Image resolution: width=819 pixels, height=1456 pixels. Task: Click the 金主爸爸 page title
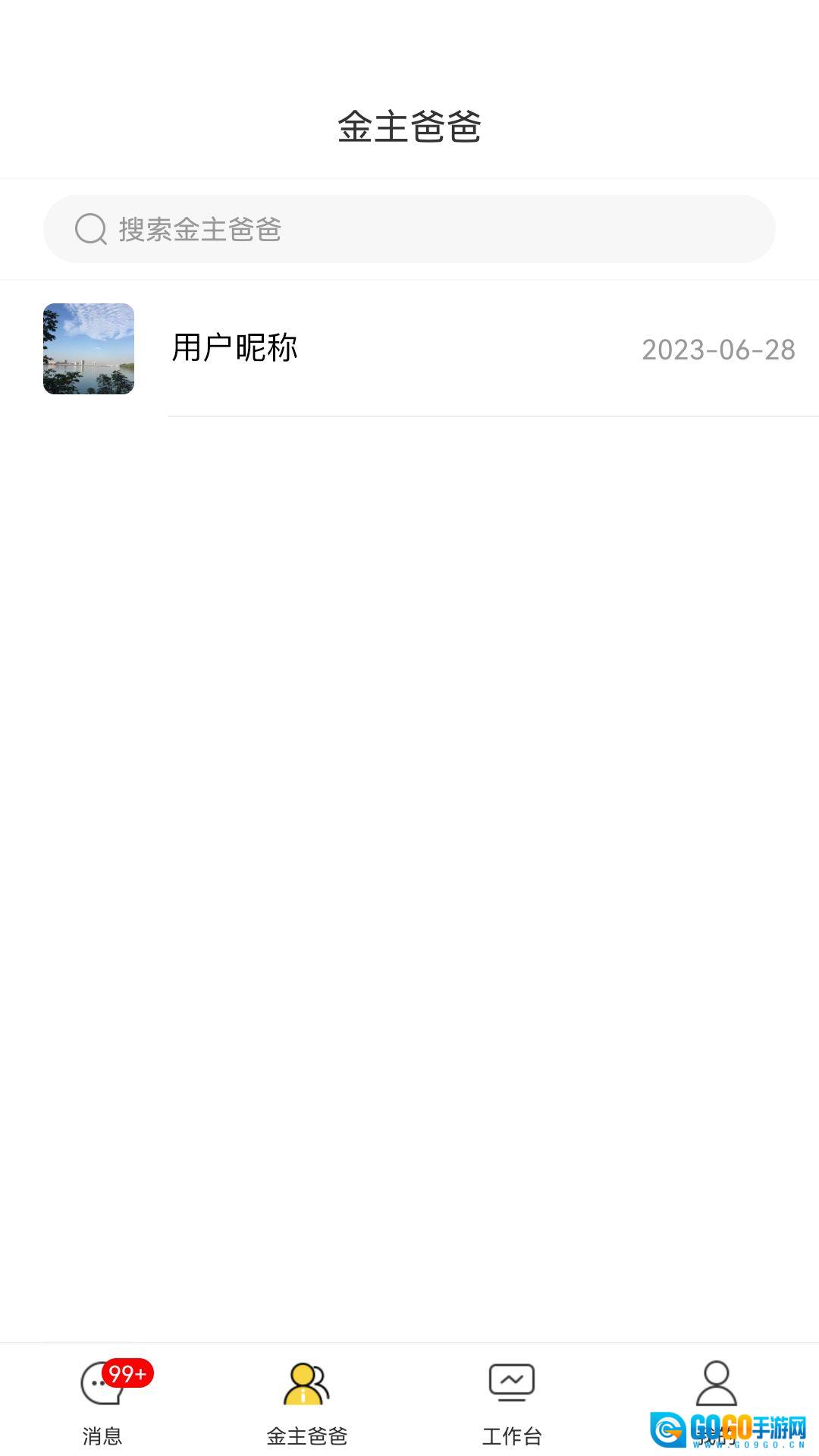[409, 127]
